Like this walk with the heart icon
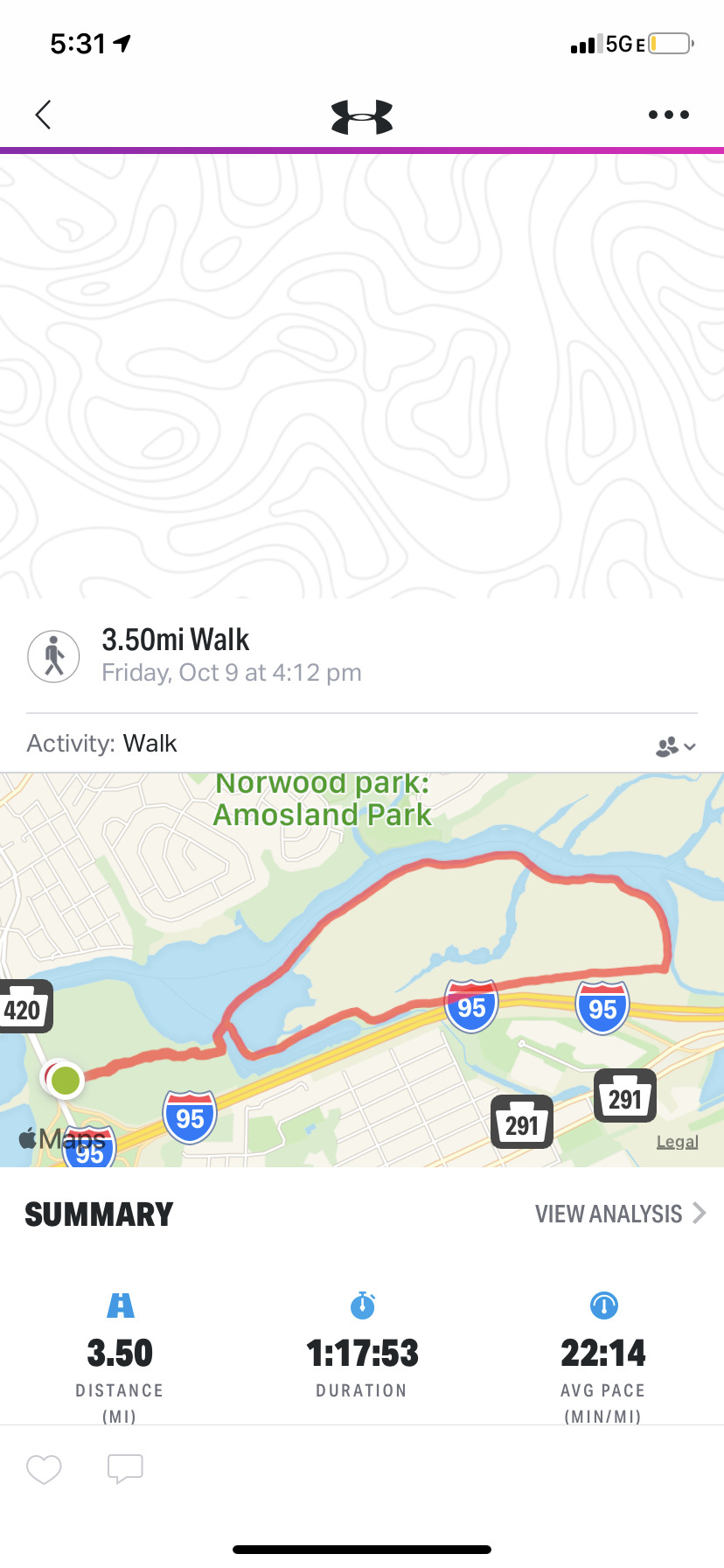Screen dimensions: 724x1568 pyautogui.click(x=44, y=1469)
